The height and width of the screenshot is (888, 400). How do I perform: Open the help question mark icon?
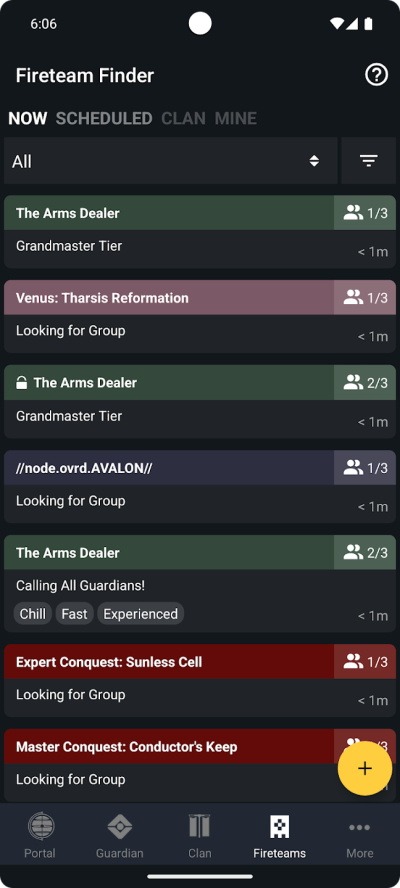coord(376,75)
